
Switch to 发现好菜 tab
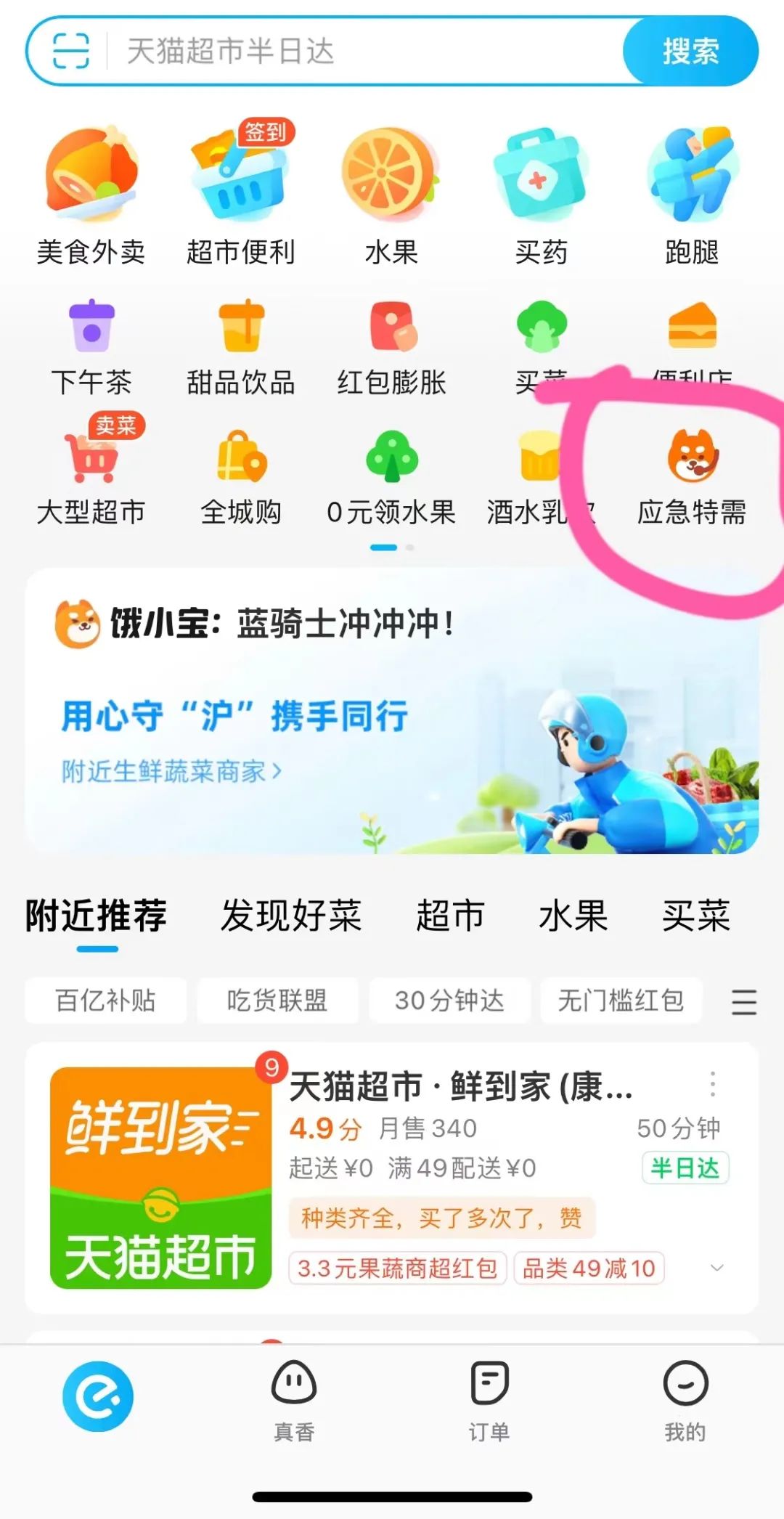(x=291, y=916)
